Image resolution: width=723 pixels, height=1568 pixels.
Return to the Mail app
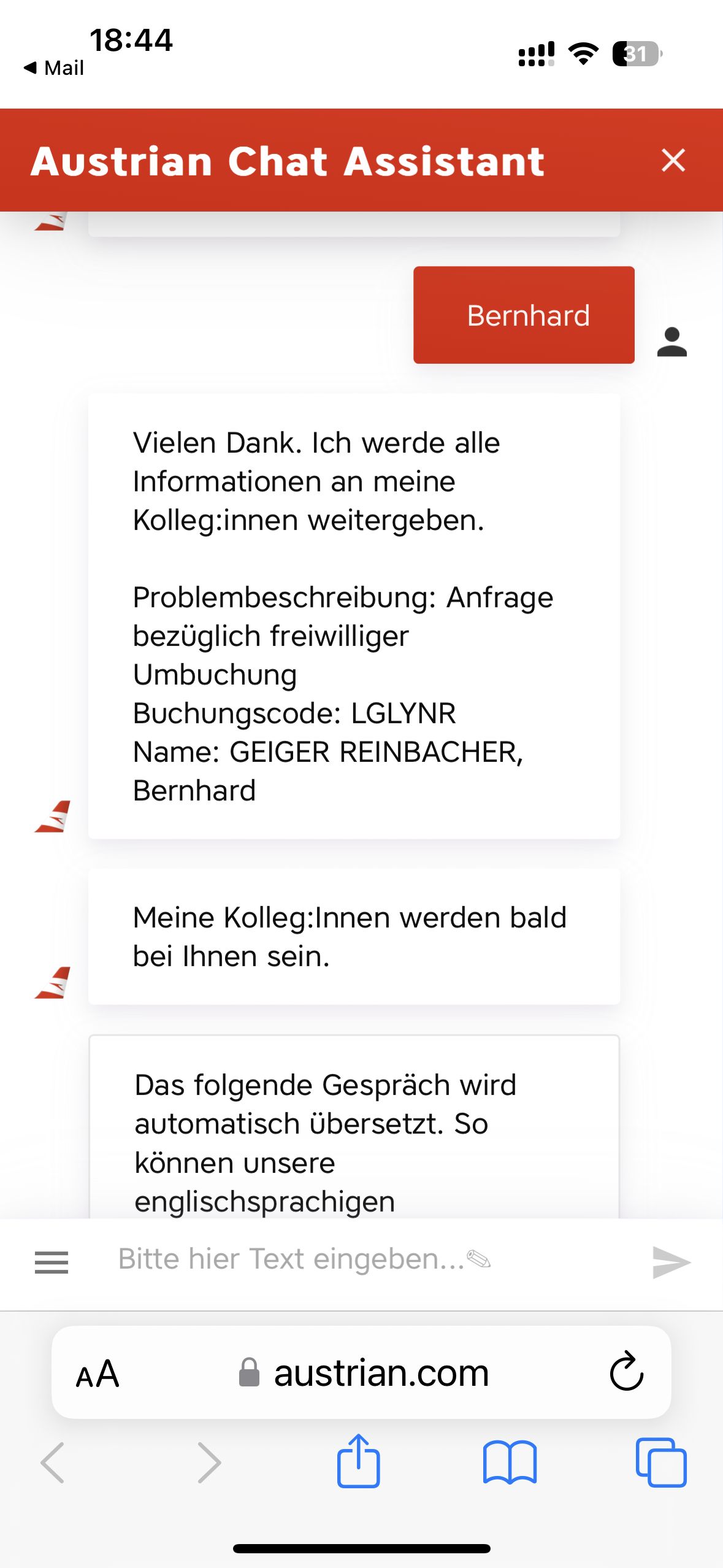pyautogui.click(x=53, y=67)
